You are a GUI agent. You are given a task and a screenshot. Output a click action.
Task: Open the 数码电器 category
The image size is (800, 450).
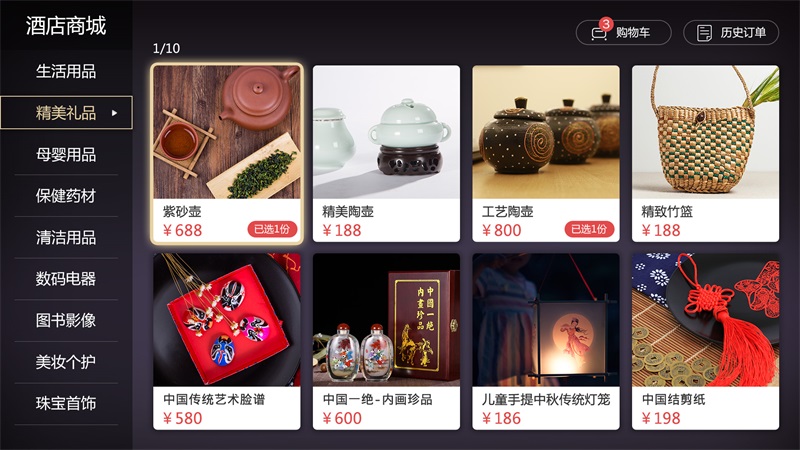click(66, 279)
